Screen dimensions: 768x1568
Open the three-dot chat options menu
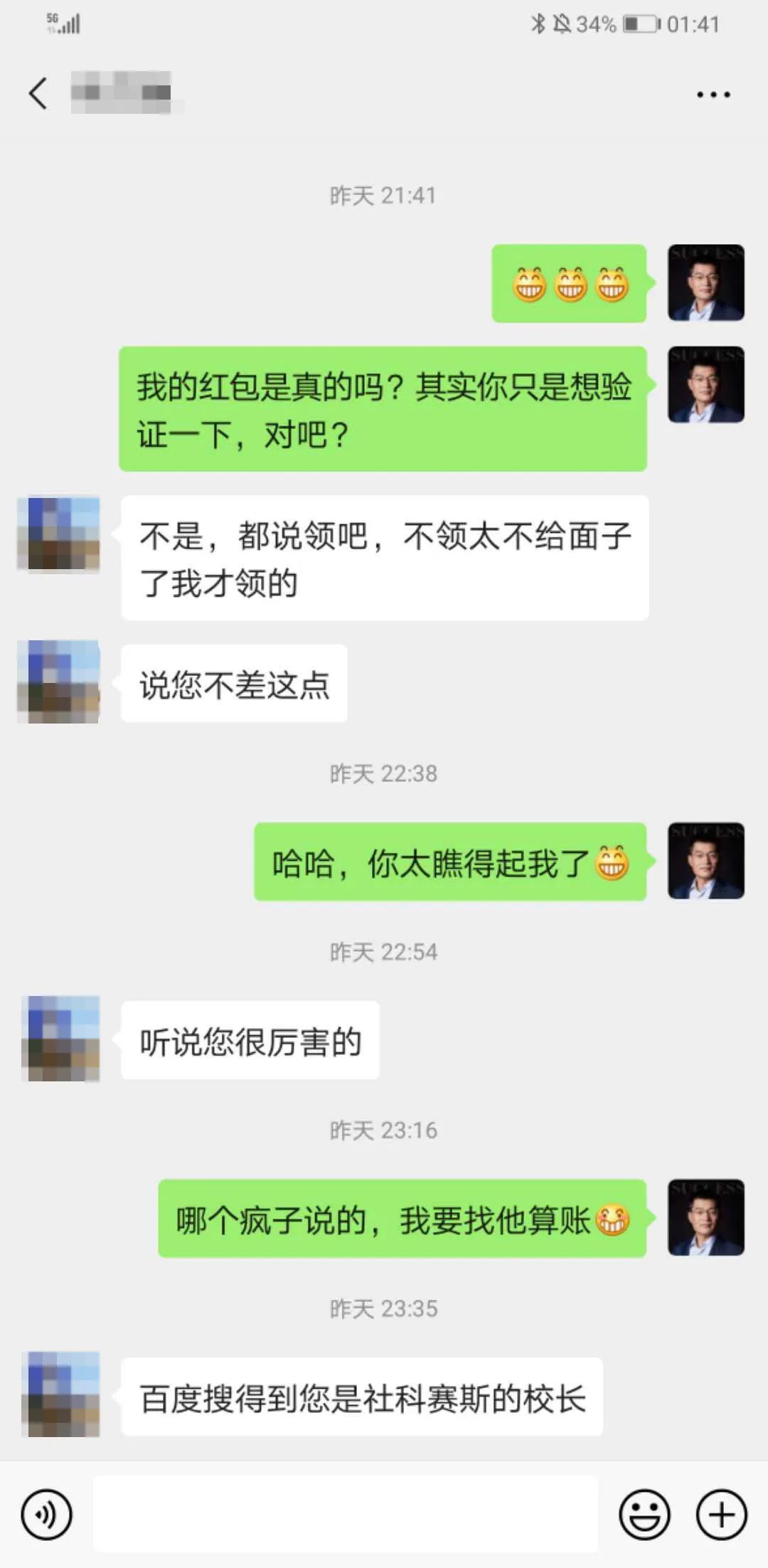click(x=713, y=95)
